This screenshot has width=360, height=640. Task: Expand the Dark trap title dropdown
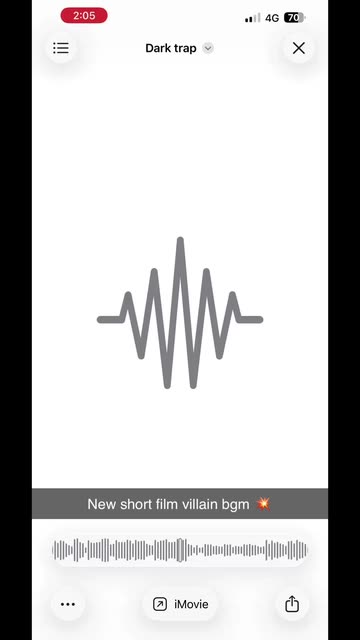208,48
